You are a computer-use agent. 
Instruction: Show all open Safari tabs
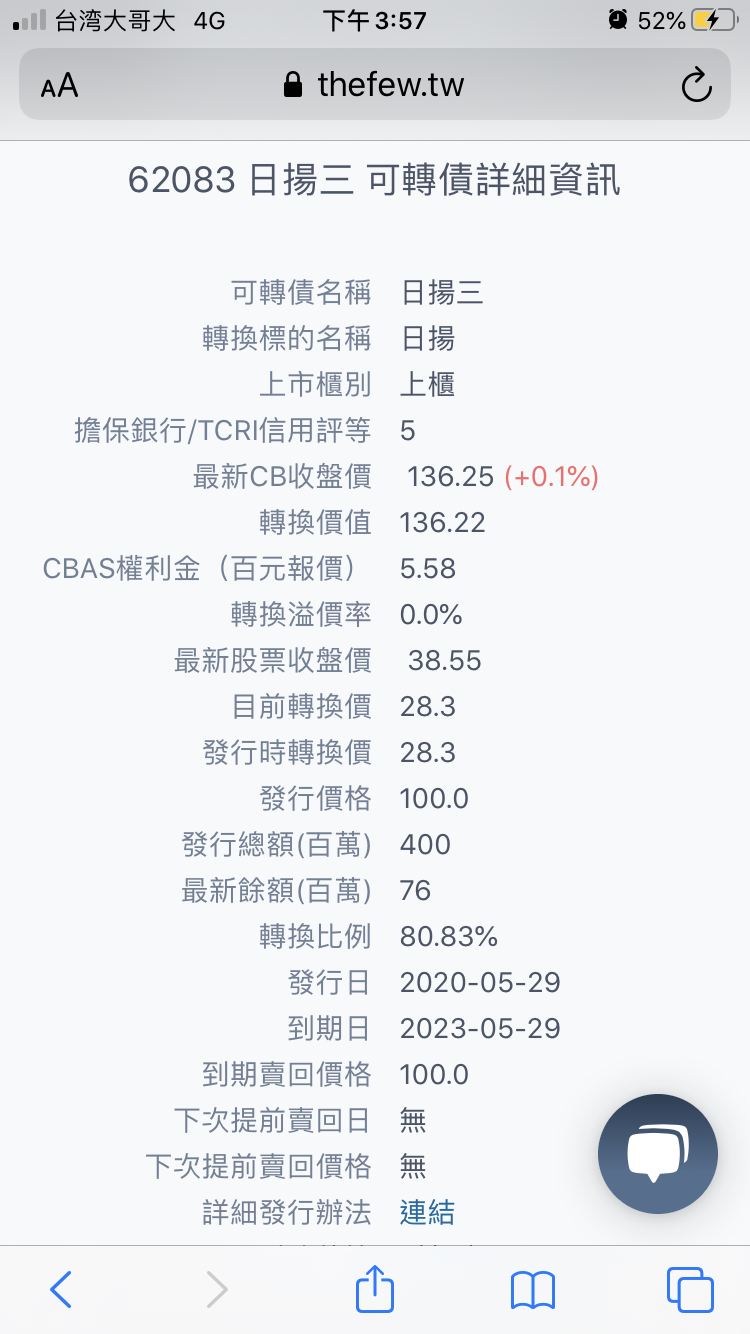pyautogui.click(x=689, y=1290)
